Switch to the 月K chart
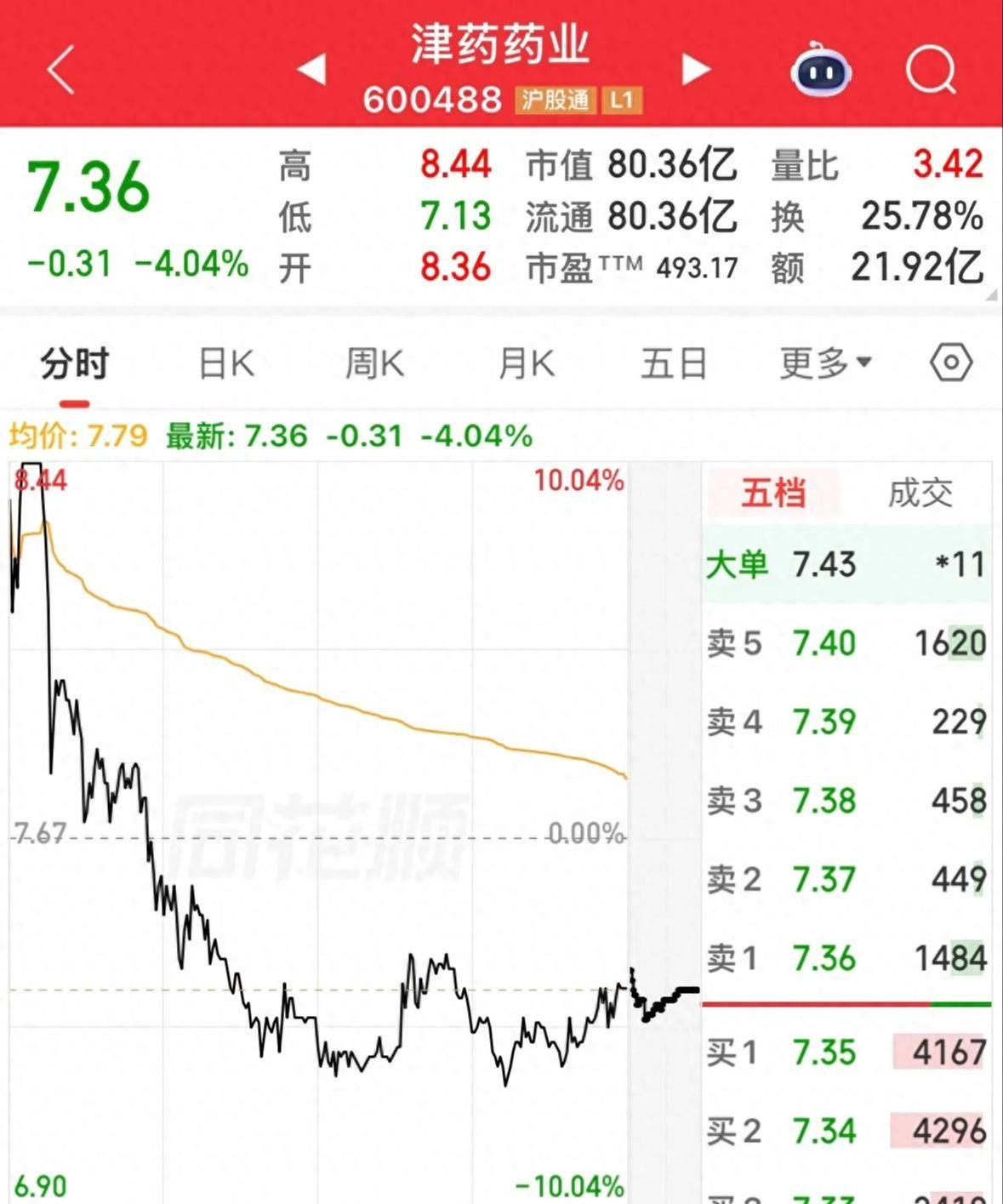Image resolution: width=1003 pixels, height=1204 pixels. pos(526,365)
